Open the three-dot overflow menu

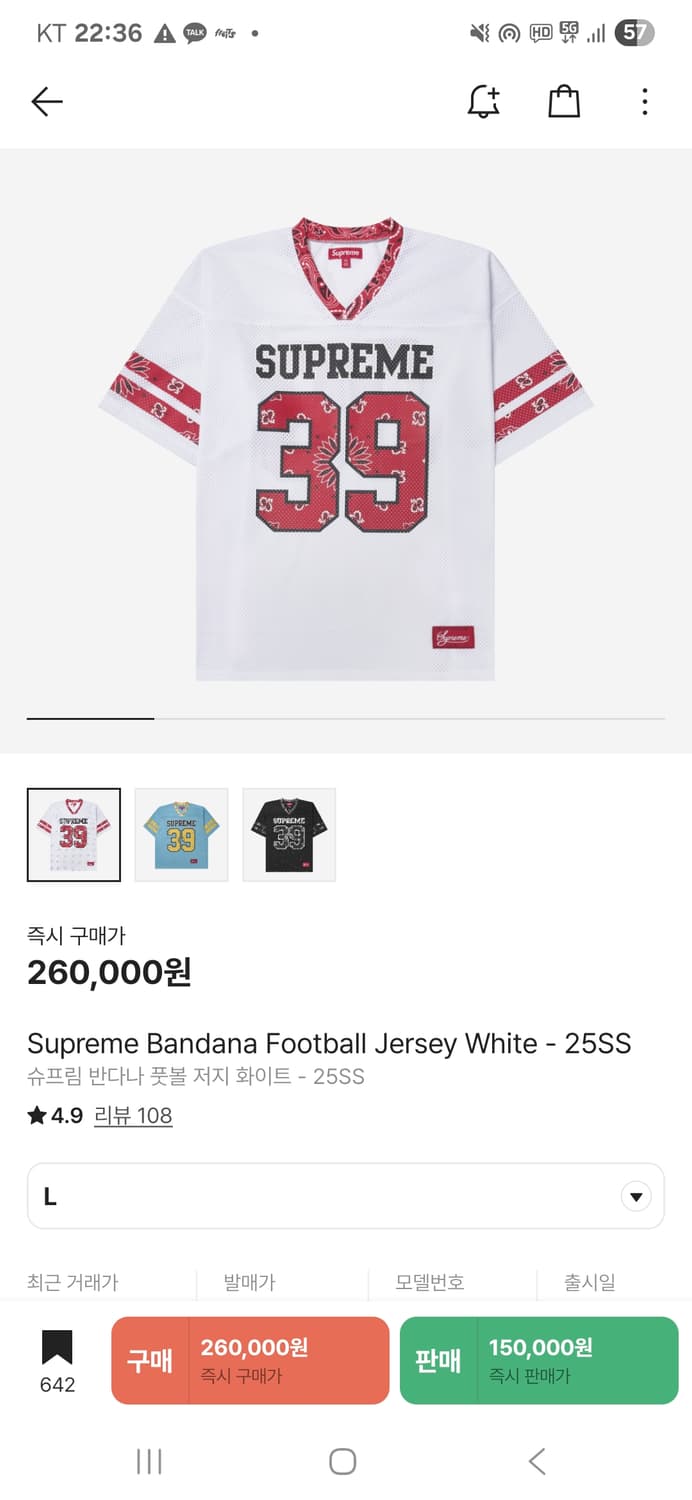click(x=645, y=101)
